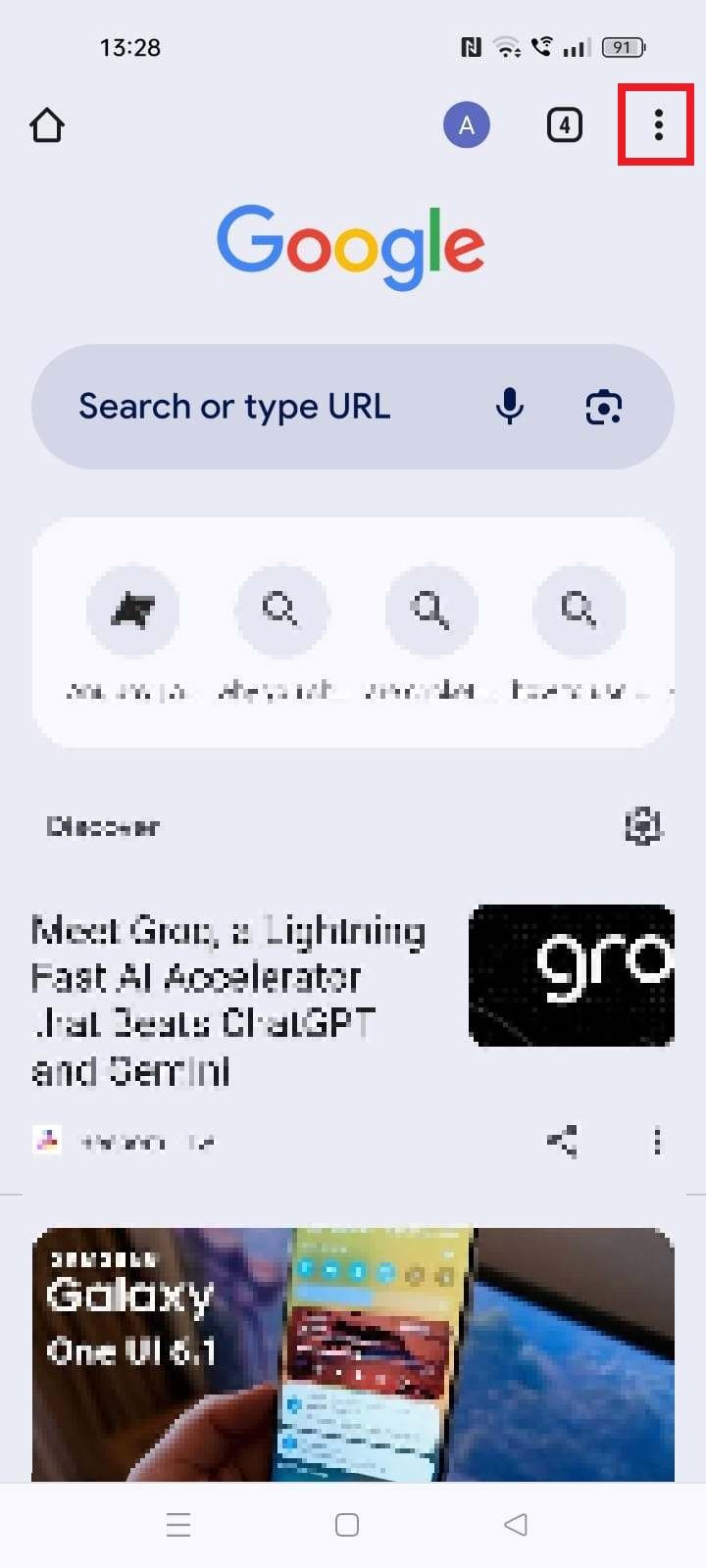706x1568 pixels.
Task: Go to the Chrome home page icon
Action: pyautogui.click(x=47, y=125)
